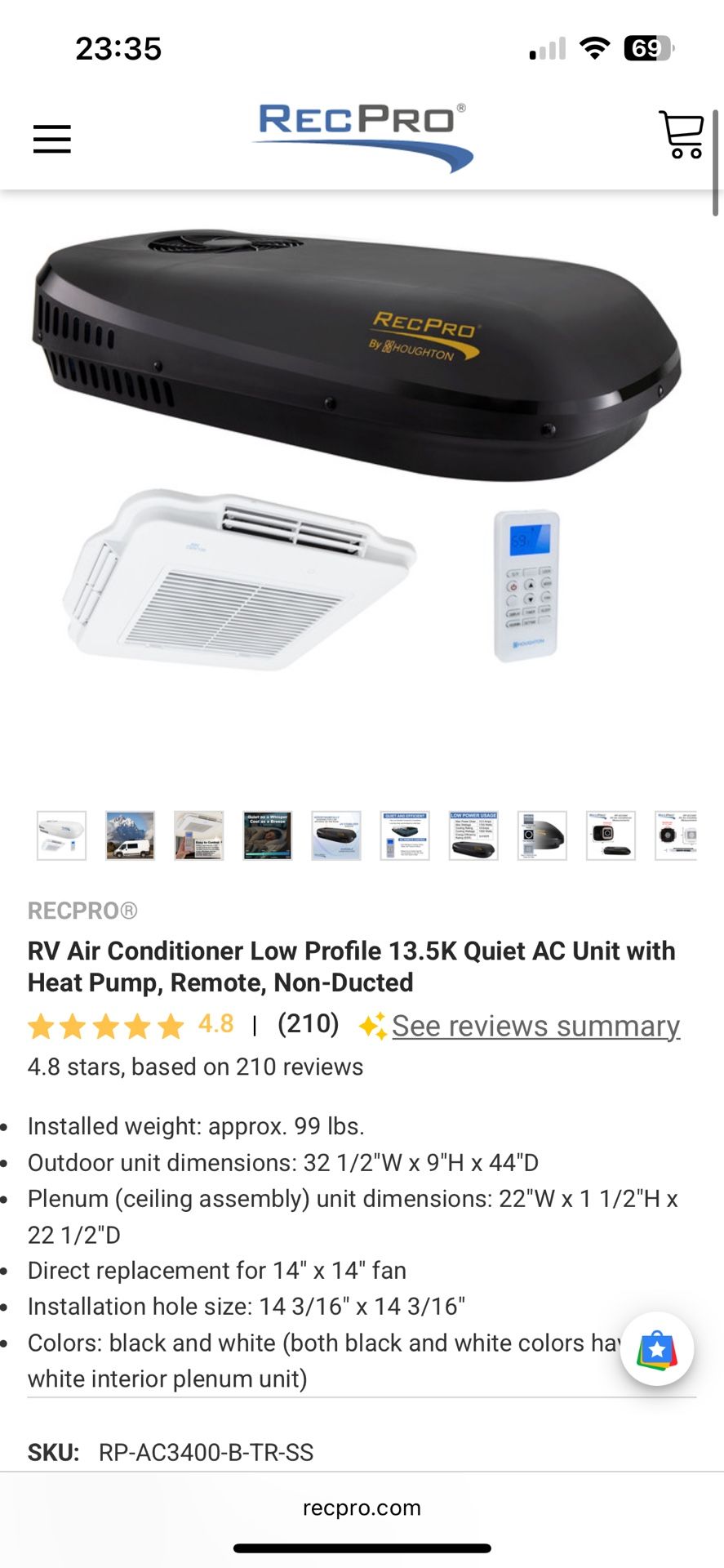Tap the recpro.com address bar
The width and height of the screenshot is (724, 1568).
362,1508
